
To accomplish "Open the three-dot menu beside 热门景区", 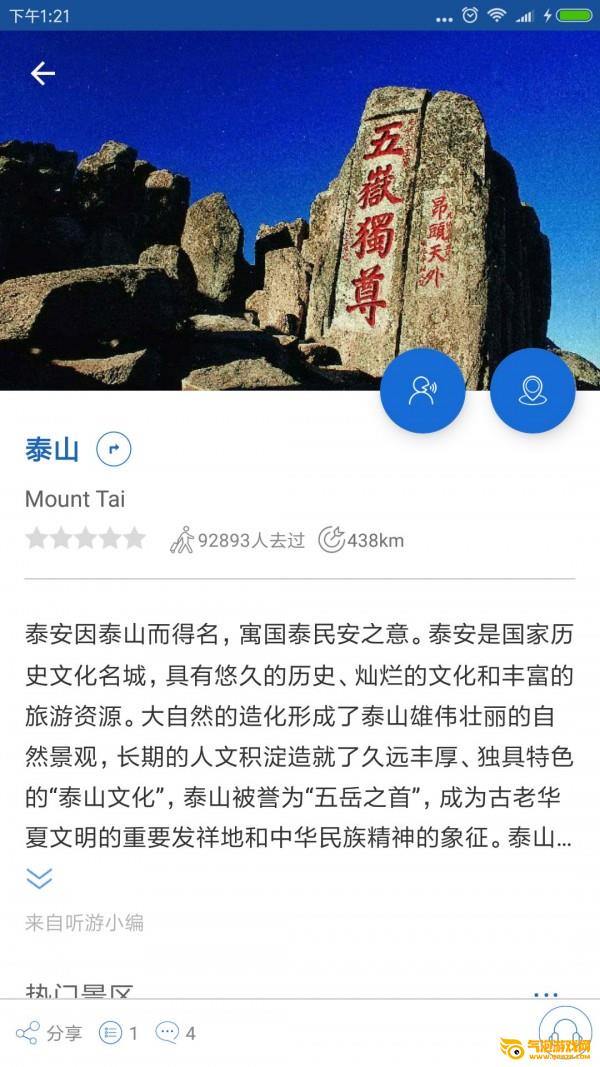I will coord(546,994).
